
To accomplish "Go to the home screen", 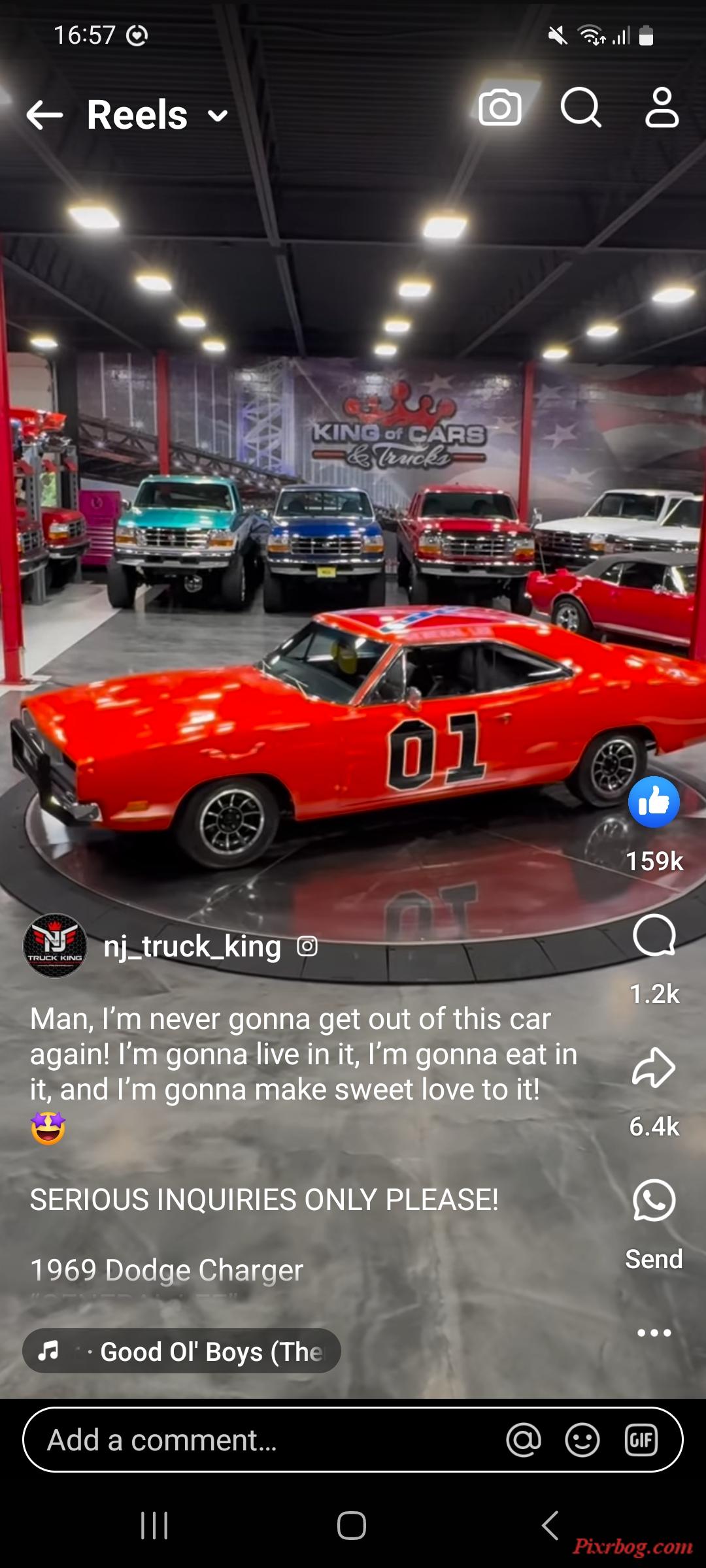I will point(352,1526).
